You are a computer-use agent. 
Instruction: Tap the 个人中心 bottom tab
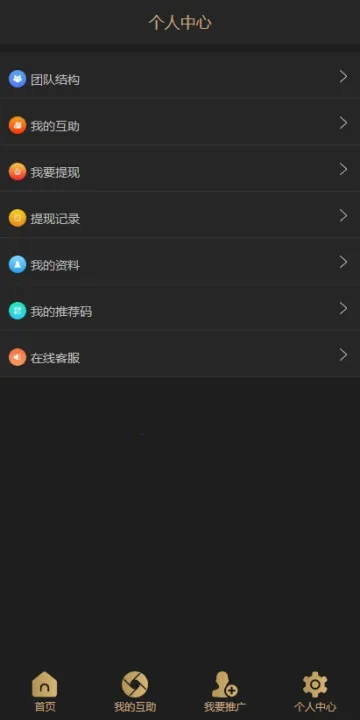tap(315, 692)
